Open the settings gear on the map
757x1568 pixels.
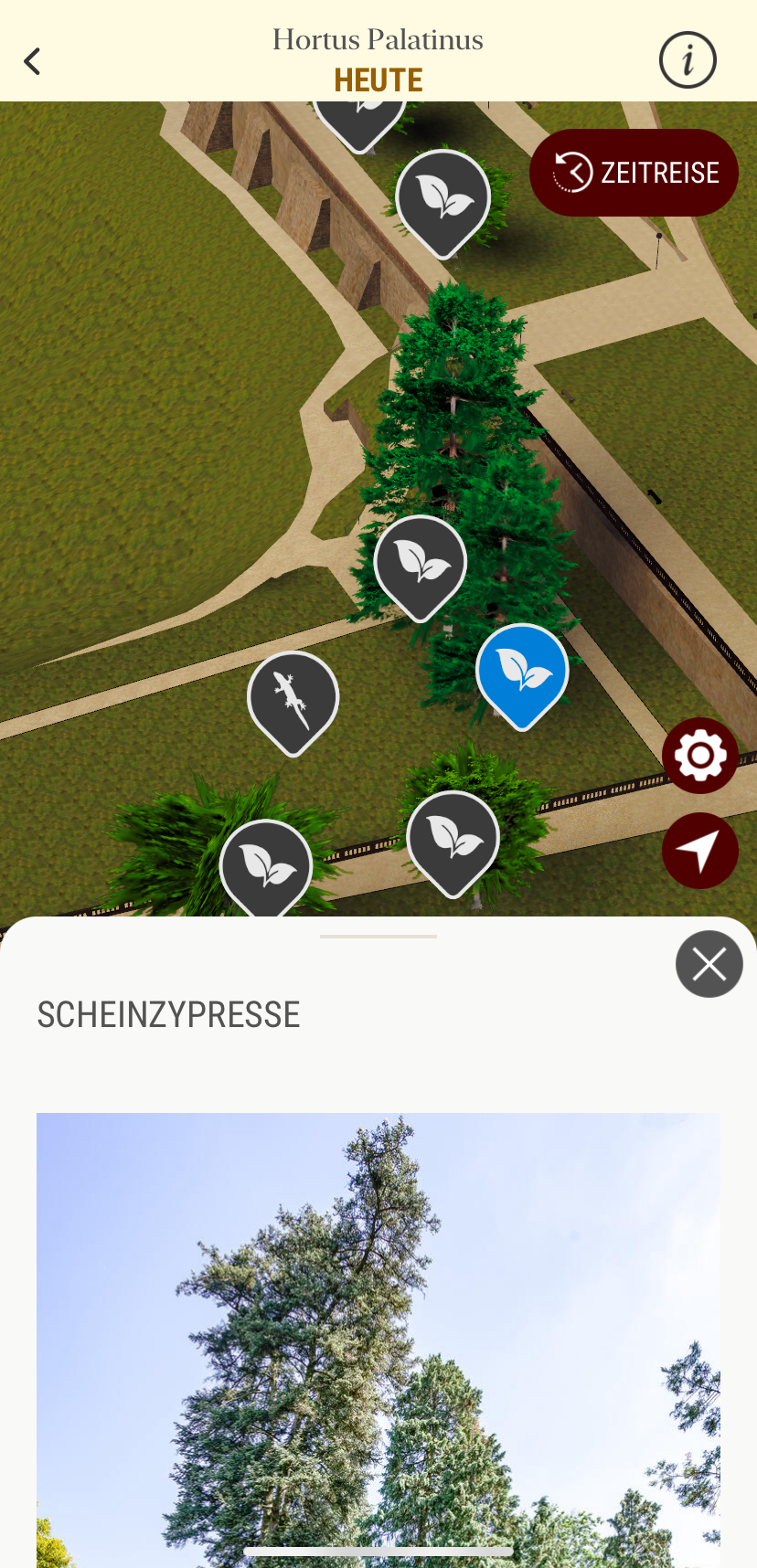pyautogui.click(x=700, y=756)
